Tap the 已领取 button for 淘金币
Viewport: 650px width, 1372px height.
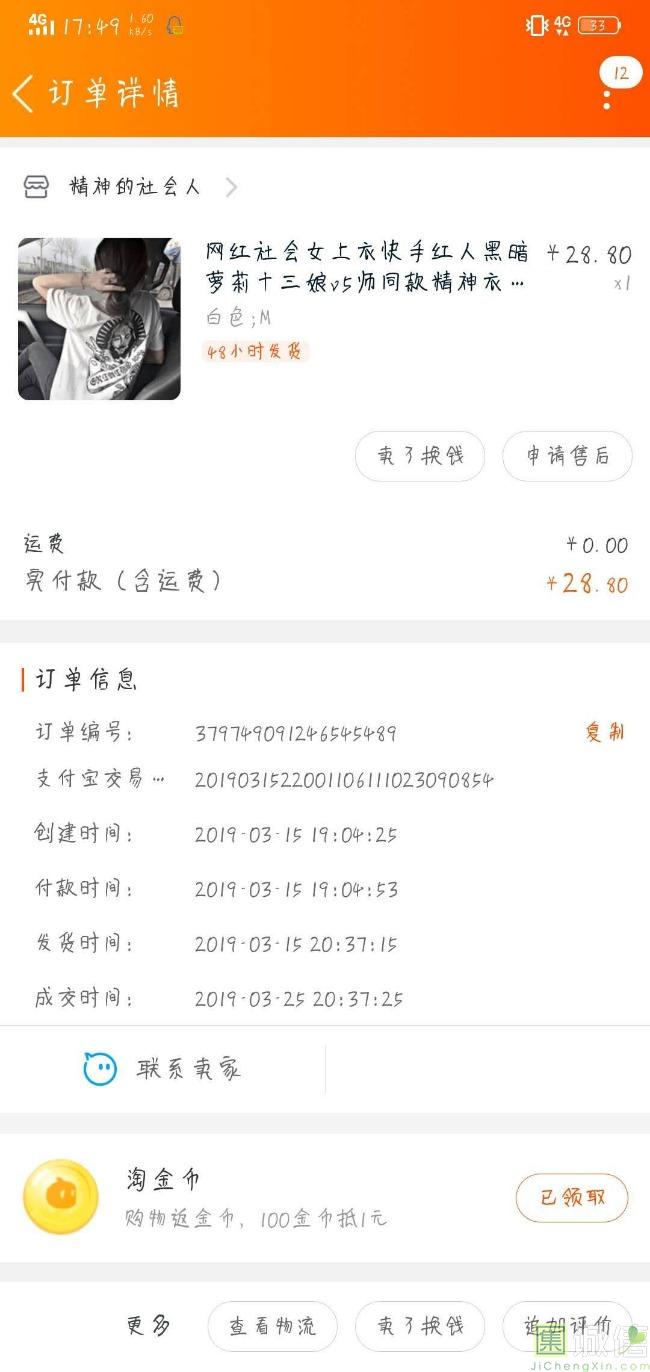[x=572, y=1197]
